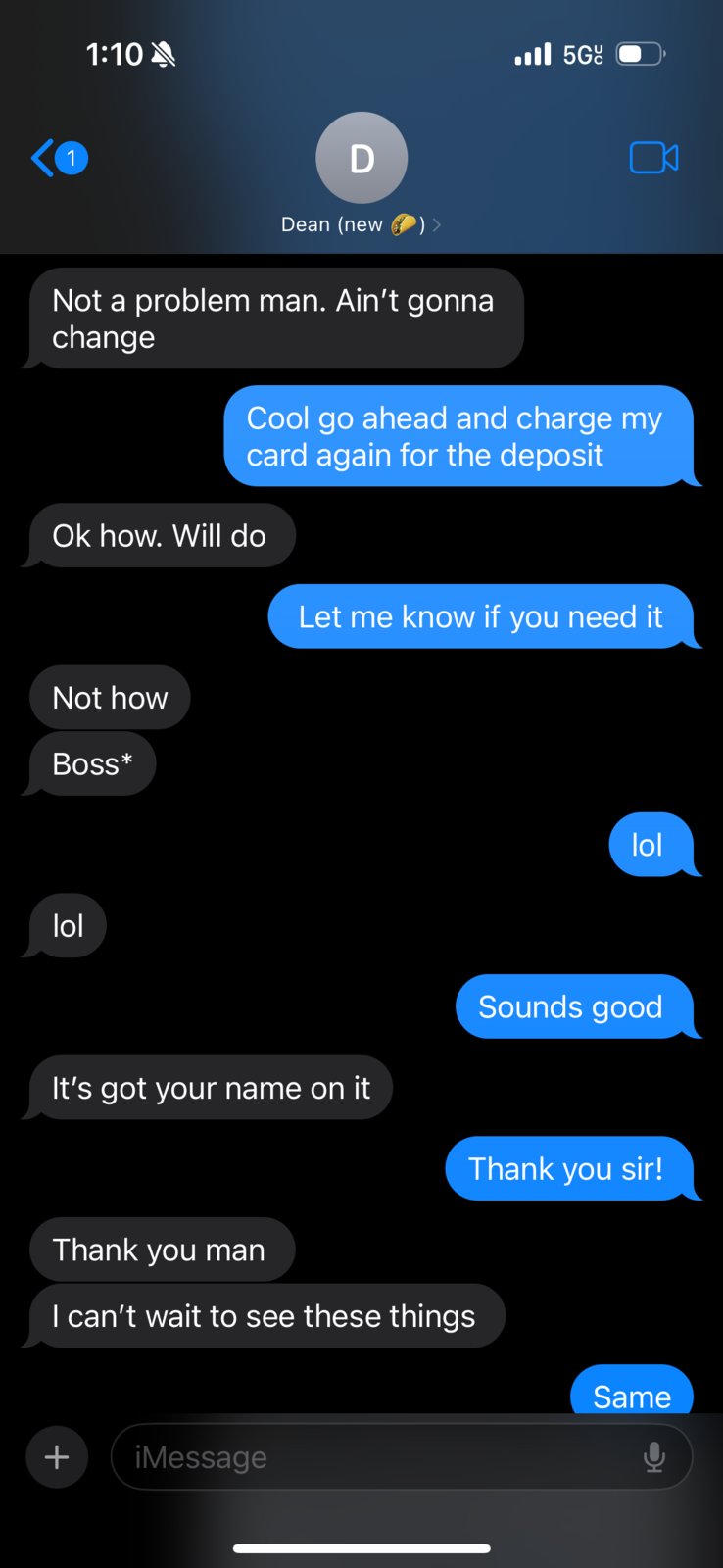The width and height of the screenshot is (723, 1568).
Task: Open Dean's contact details
Action: [361, 174]
